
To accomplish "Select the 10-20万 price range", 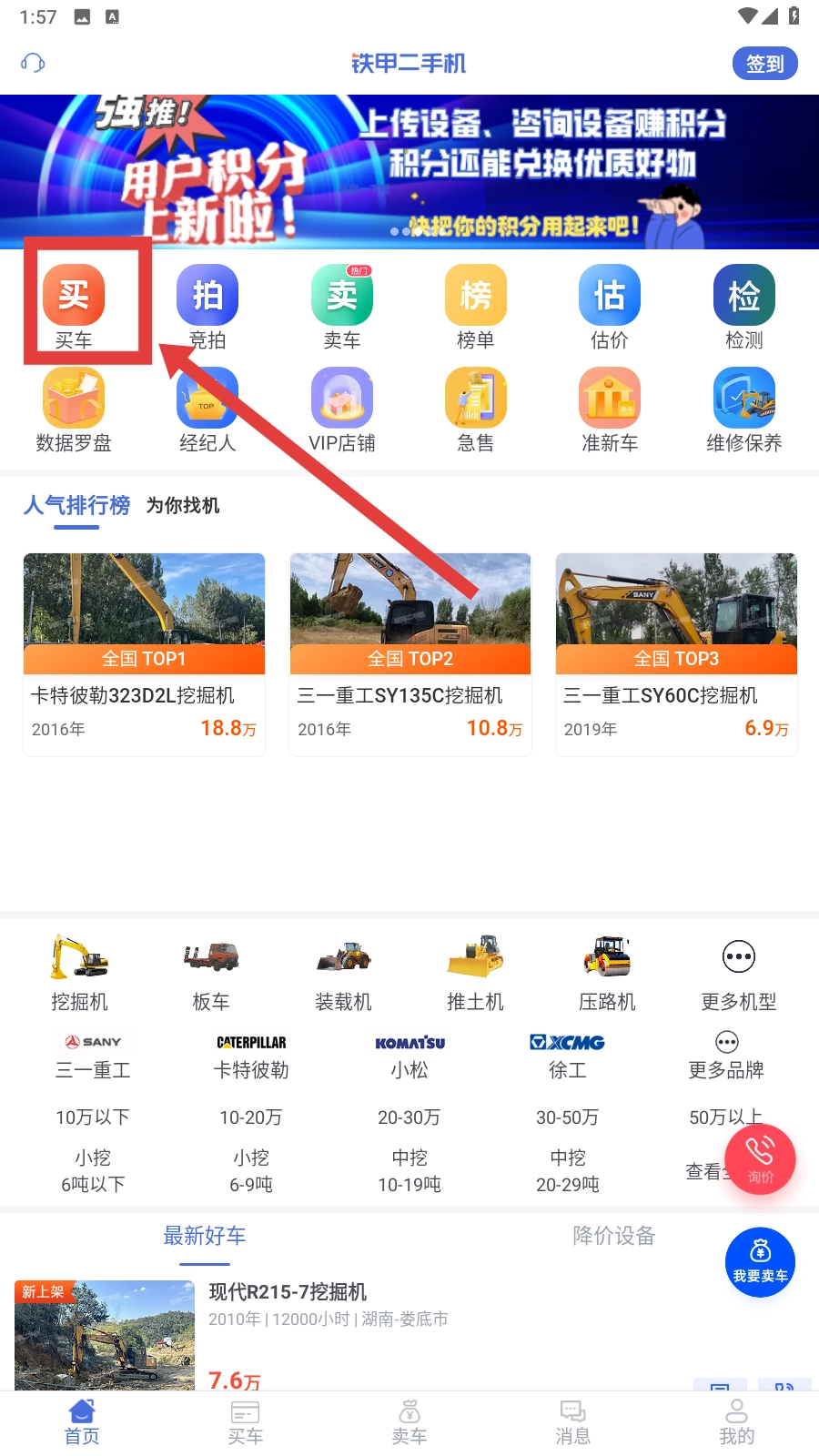I will coord(251,1117).
